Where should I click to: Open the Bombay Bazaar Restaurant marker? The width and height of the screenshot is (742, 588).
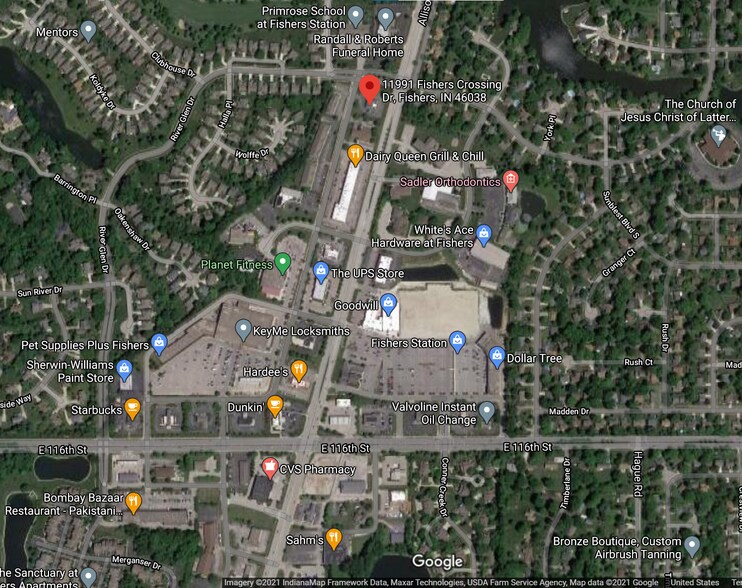click(x=133, y=502)
